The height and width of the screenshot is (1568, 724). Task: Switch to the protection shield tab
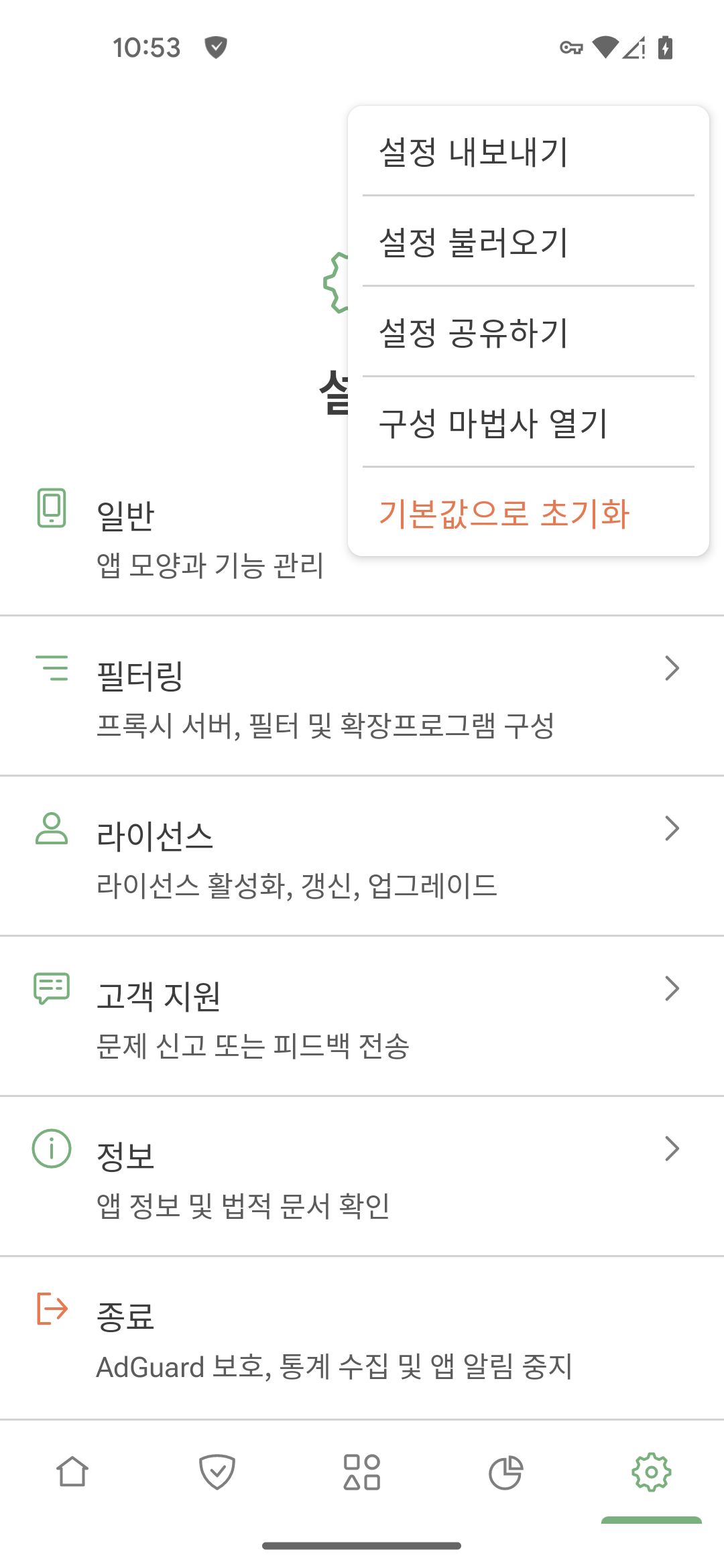coord(217,1472)
